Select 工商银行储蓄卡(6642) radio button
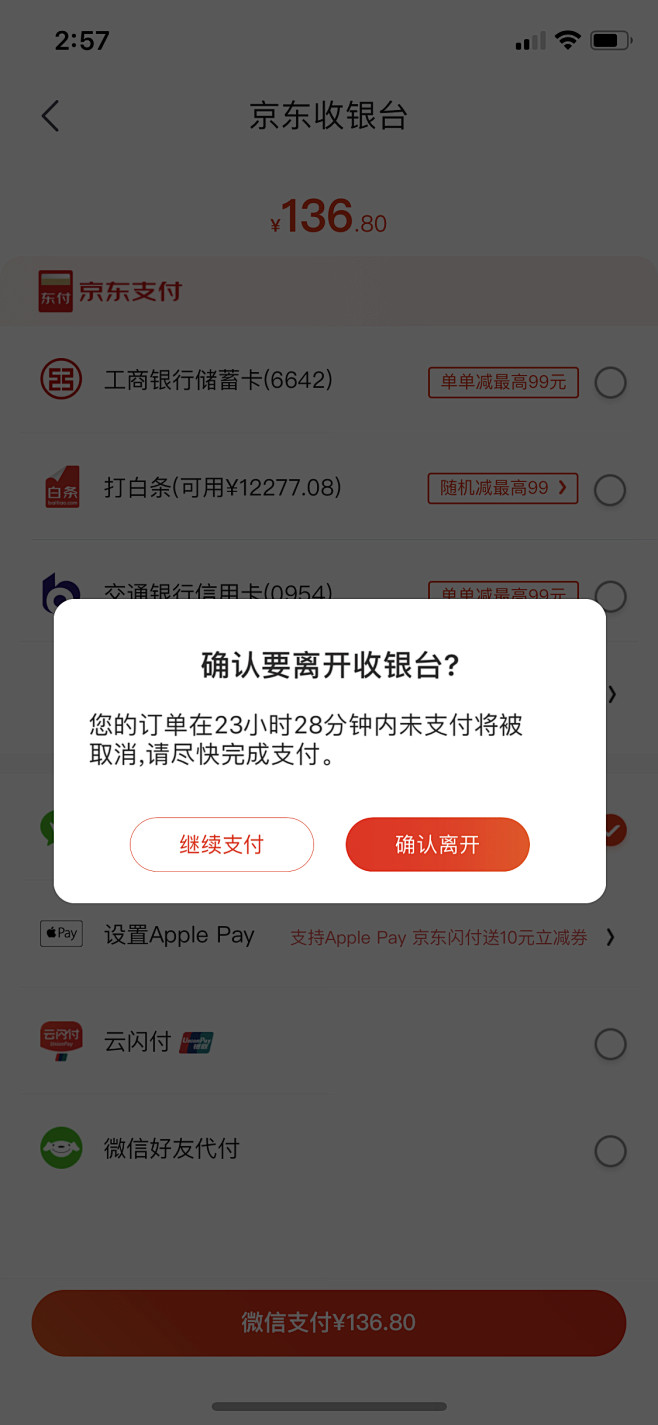Screen dimensions: 658x1425 tap(610, 383)
